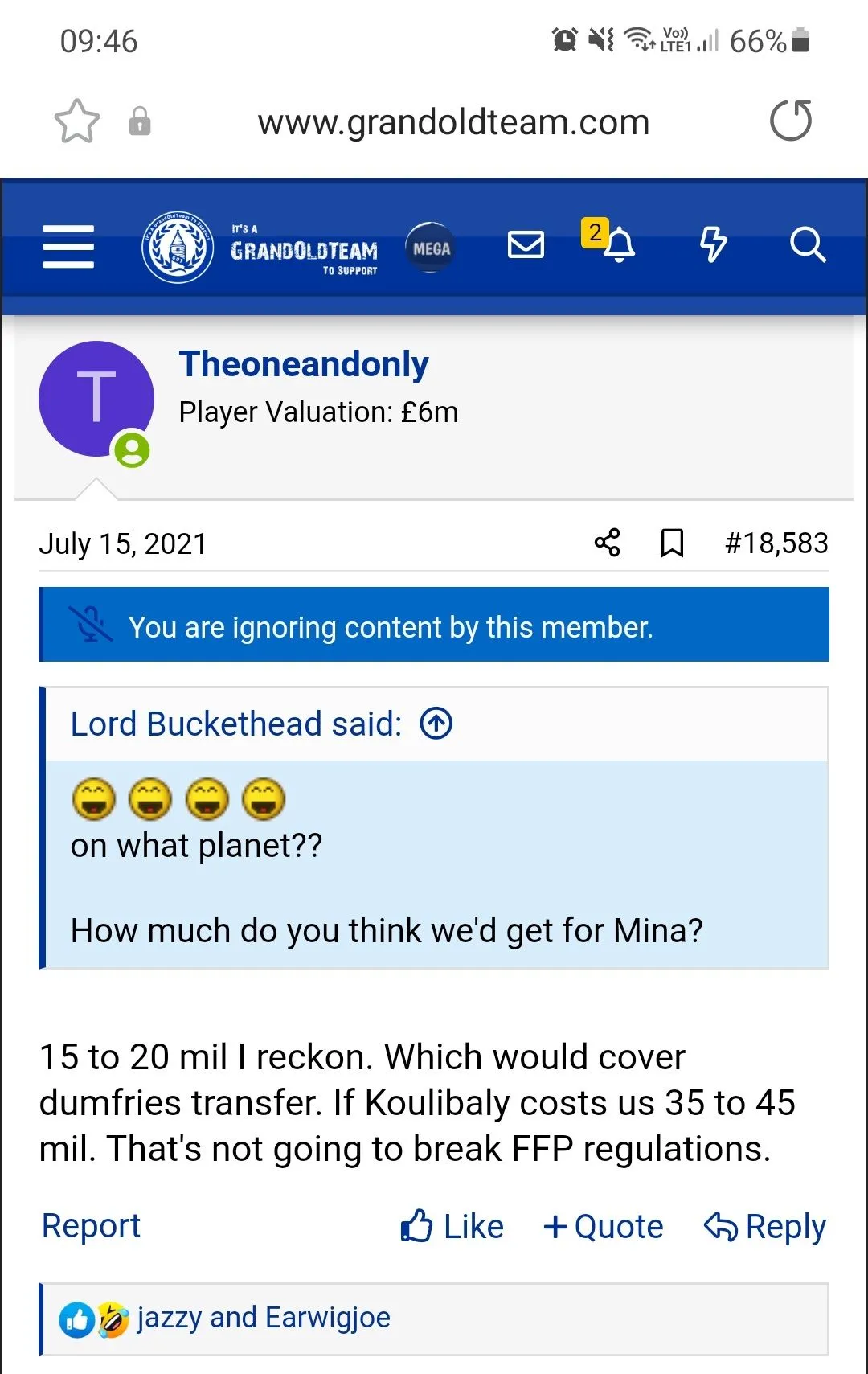Add this post to multi-quote

(x=604, y=1227)
